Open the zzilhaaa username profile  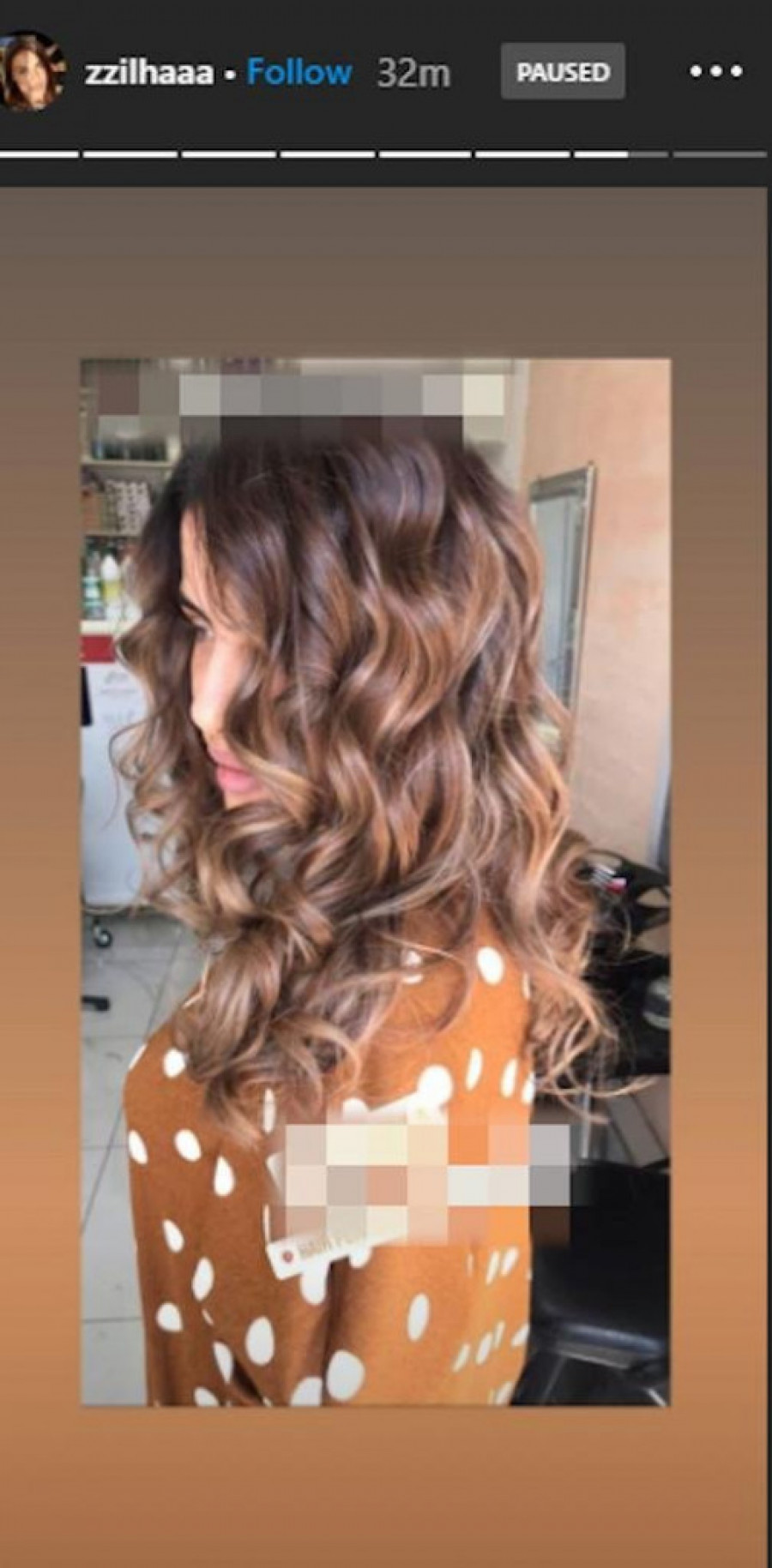click(x=148, y=73)
